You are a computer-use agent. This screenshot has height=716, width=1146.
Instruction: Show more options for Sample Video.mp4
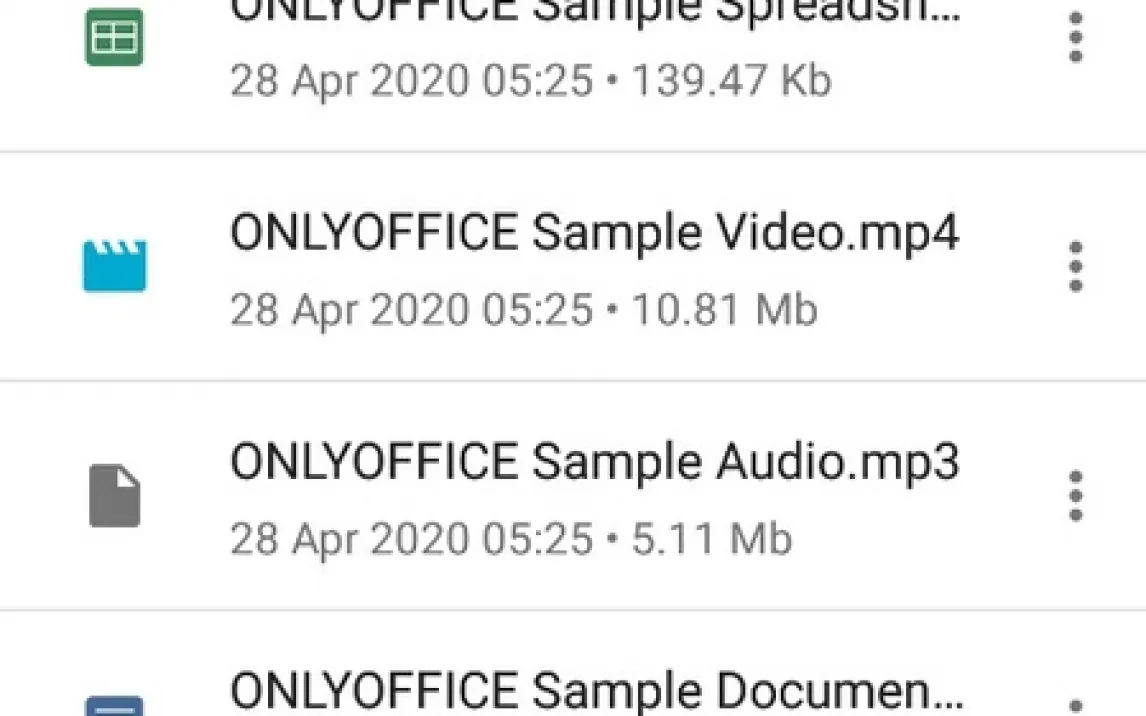[1075, 267]
